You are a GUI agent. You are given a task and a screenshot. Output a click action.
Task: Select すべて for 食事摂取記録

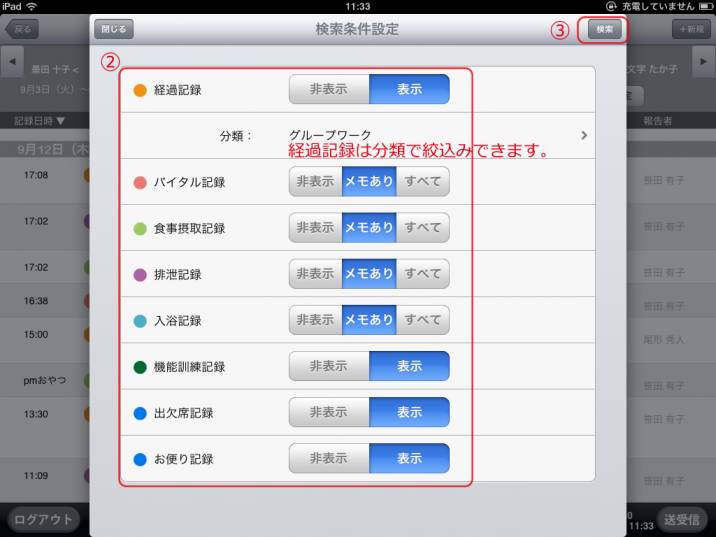[422, 228]
